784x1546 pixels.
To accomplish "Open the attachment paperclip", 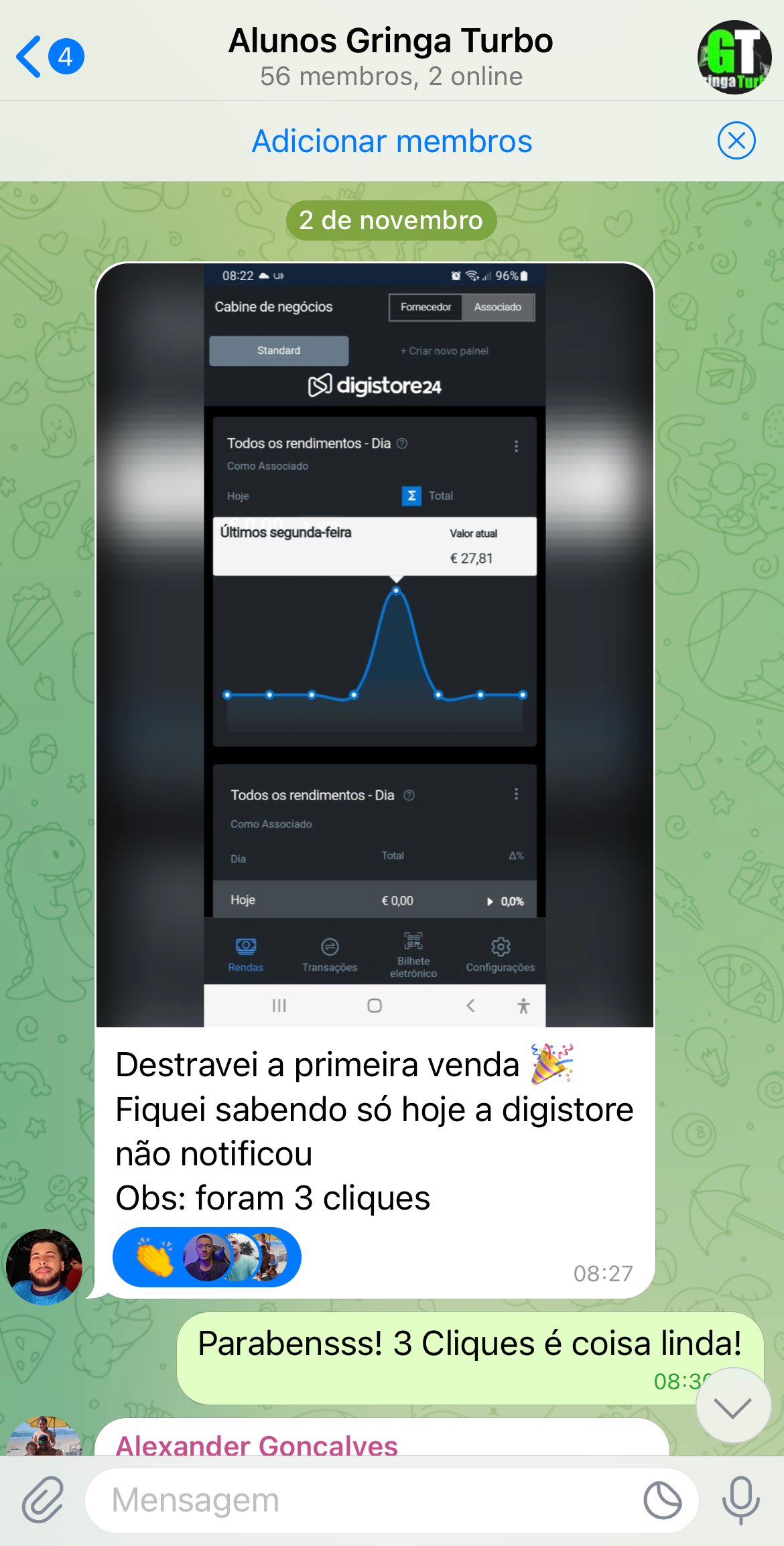I will tap(43, 1500).
